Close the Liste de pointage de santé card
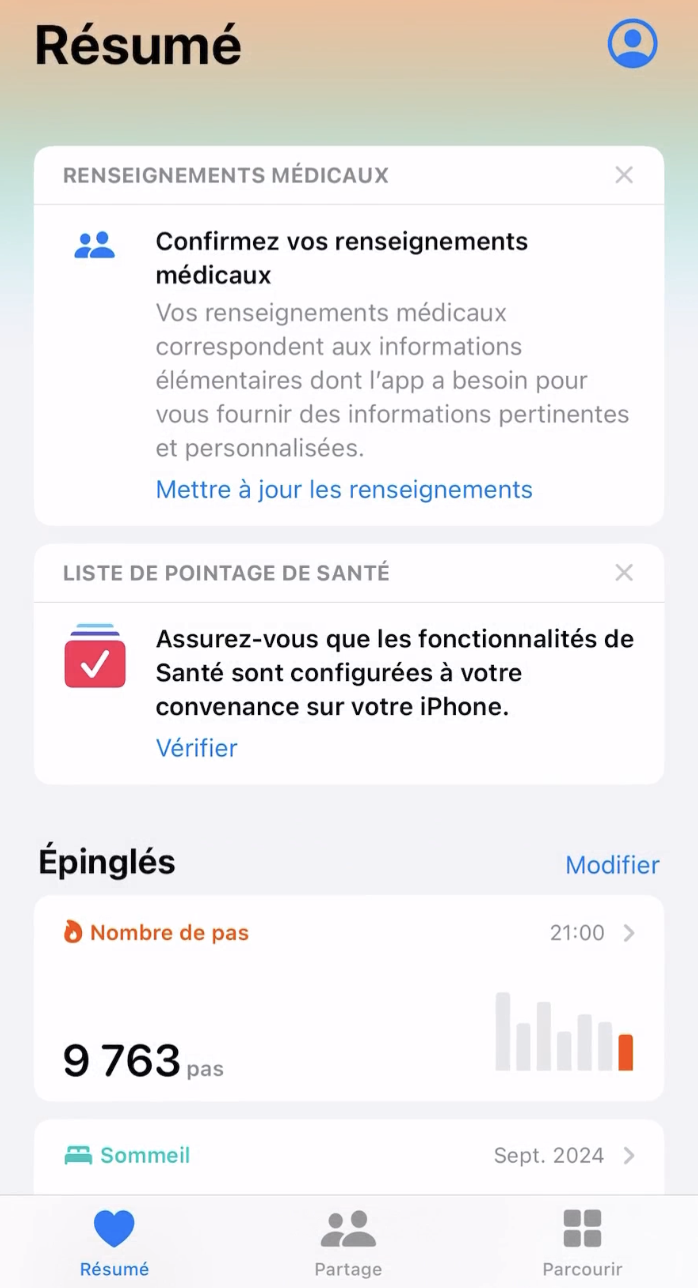This screenshot has width=698, height=1288. 624,573
